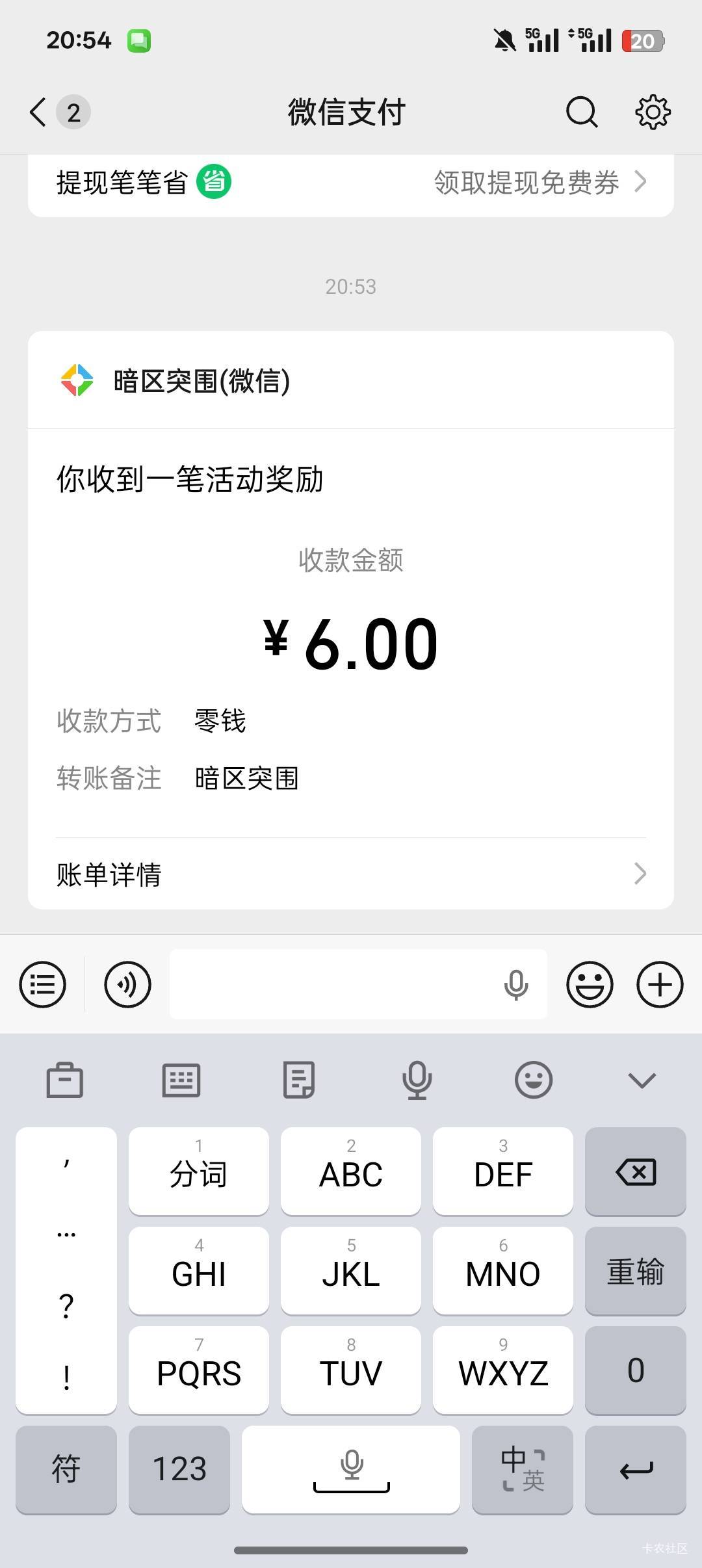
Task: Open keyboard layout switcher
Action: [181, 1080]
